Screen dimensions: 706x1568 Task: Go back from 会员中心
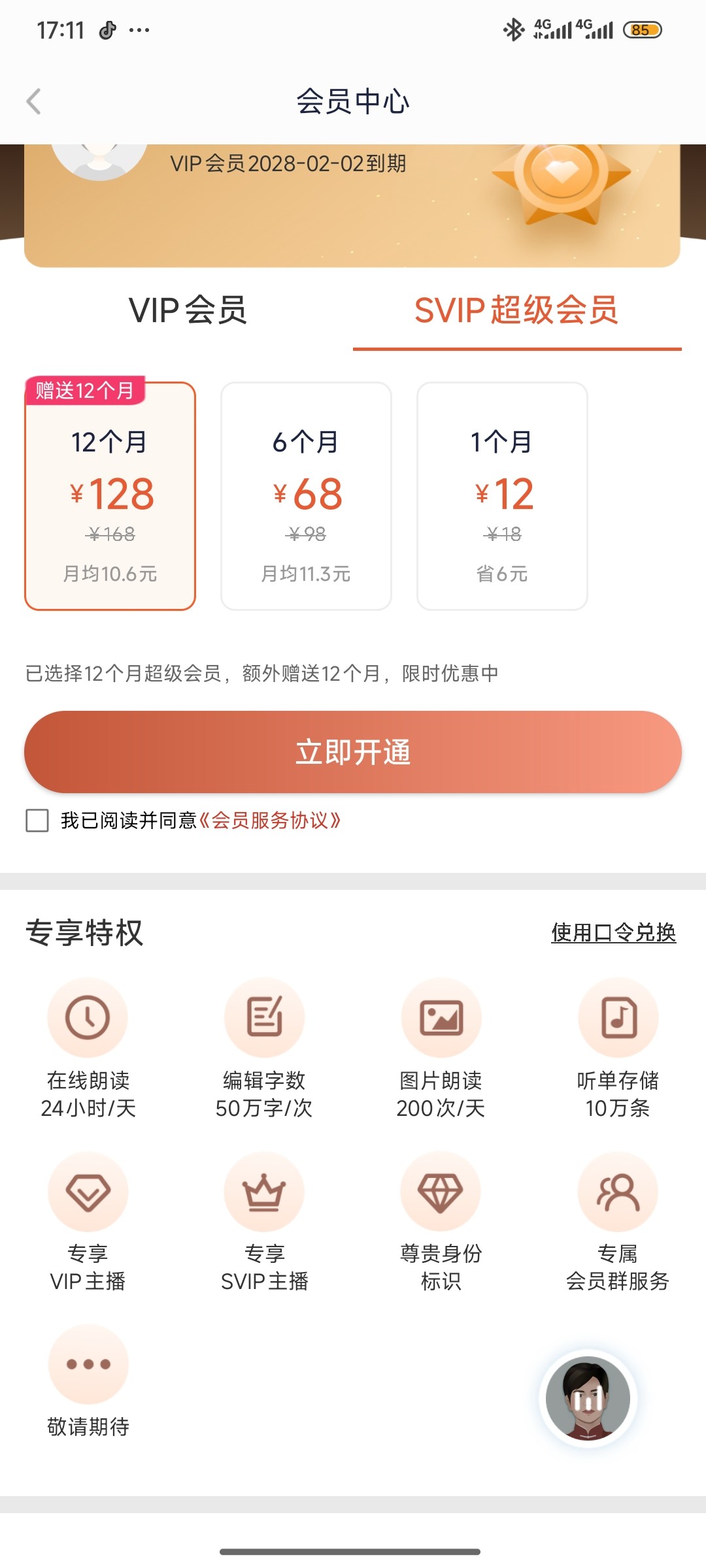tap(34, 102)
